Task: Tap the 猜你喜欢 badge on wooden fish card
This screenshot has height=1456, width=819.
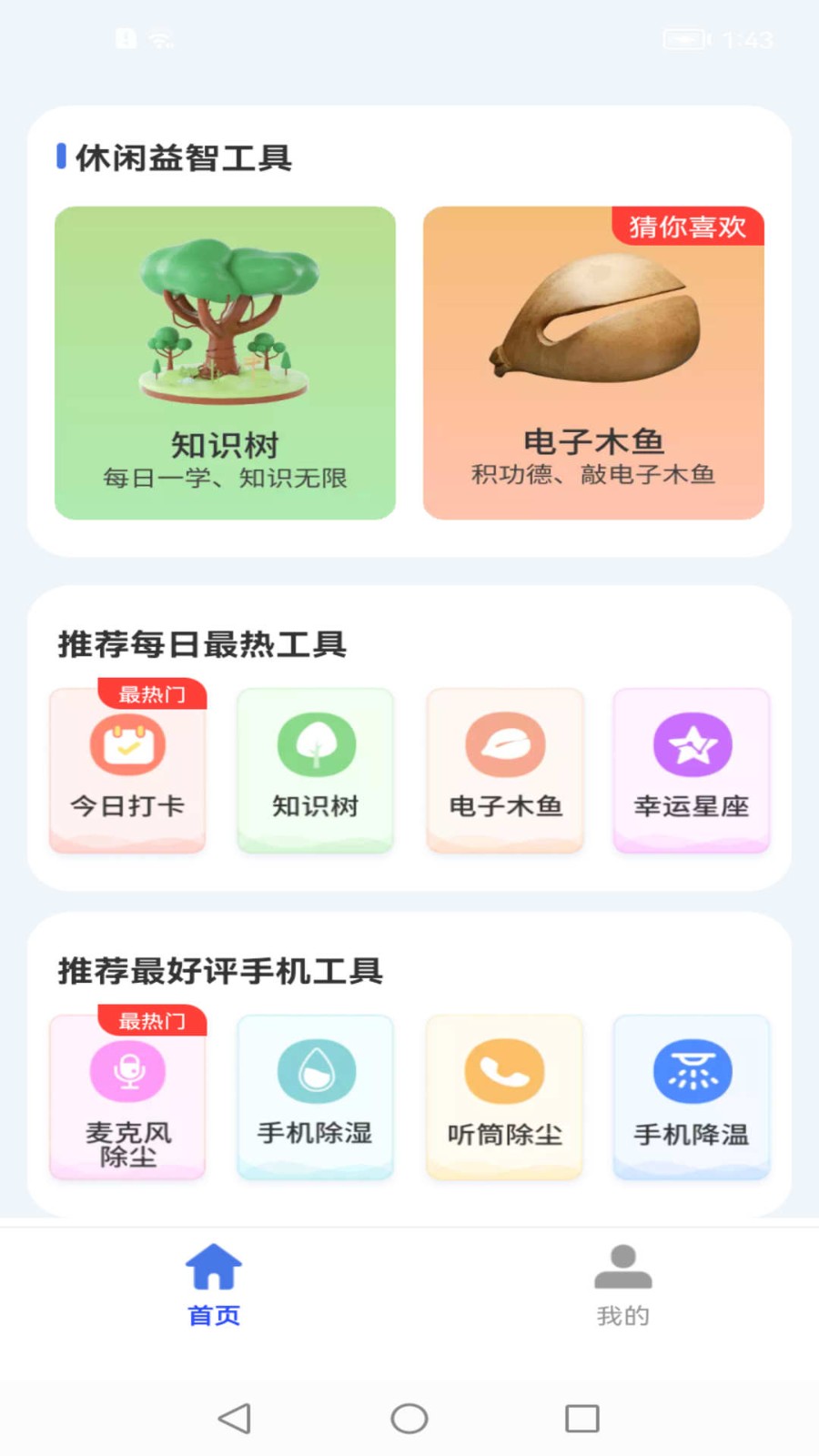Action: 689,227
